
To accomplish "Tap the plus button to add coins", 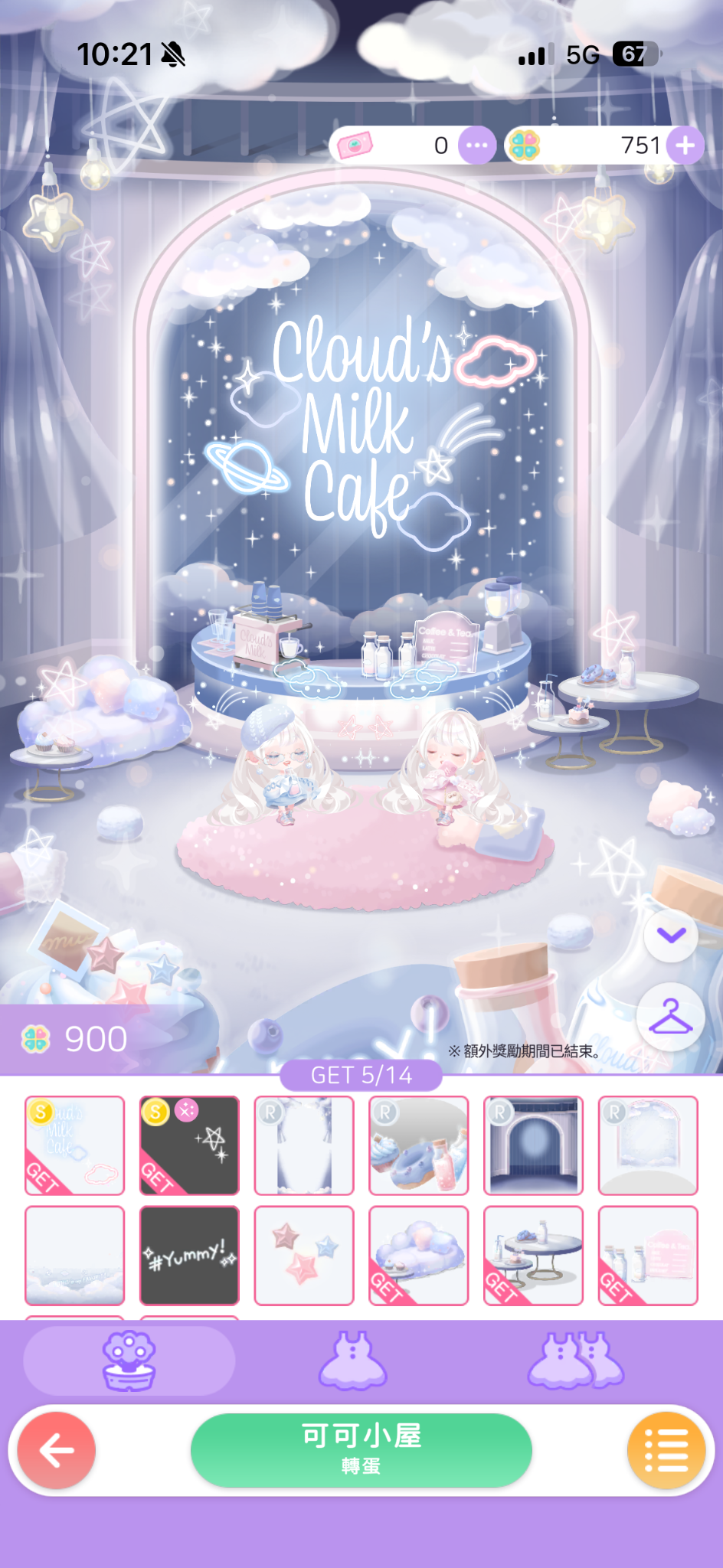I will 685,145.
